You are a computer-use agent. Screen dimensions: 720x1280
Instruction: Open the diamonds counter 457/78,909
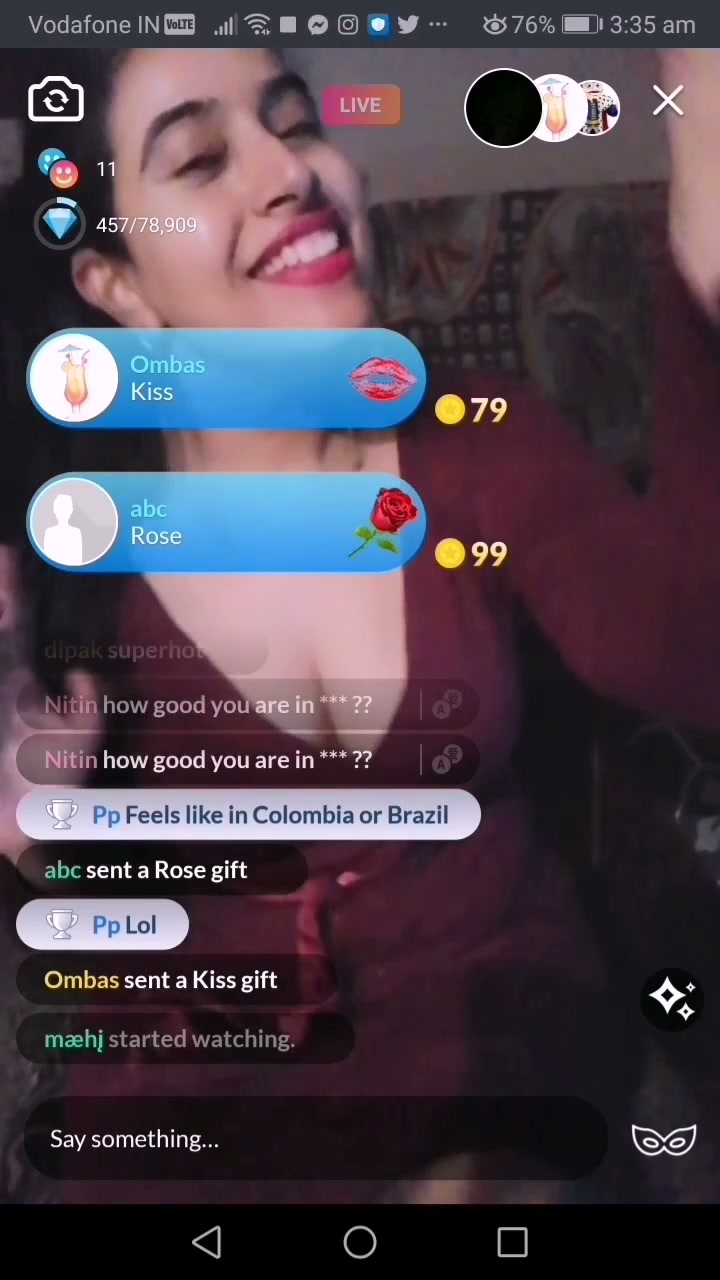(117, 225)
